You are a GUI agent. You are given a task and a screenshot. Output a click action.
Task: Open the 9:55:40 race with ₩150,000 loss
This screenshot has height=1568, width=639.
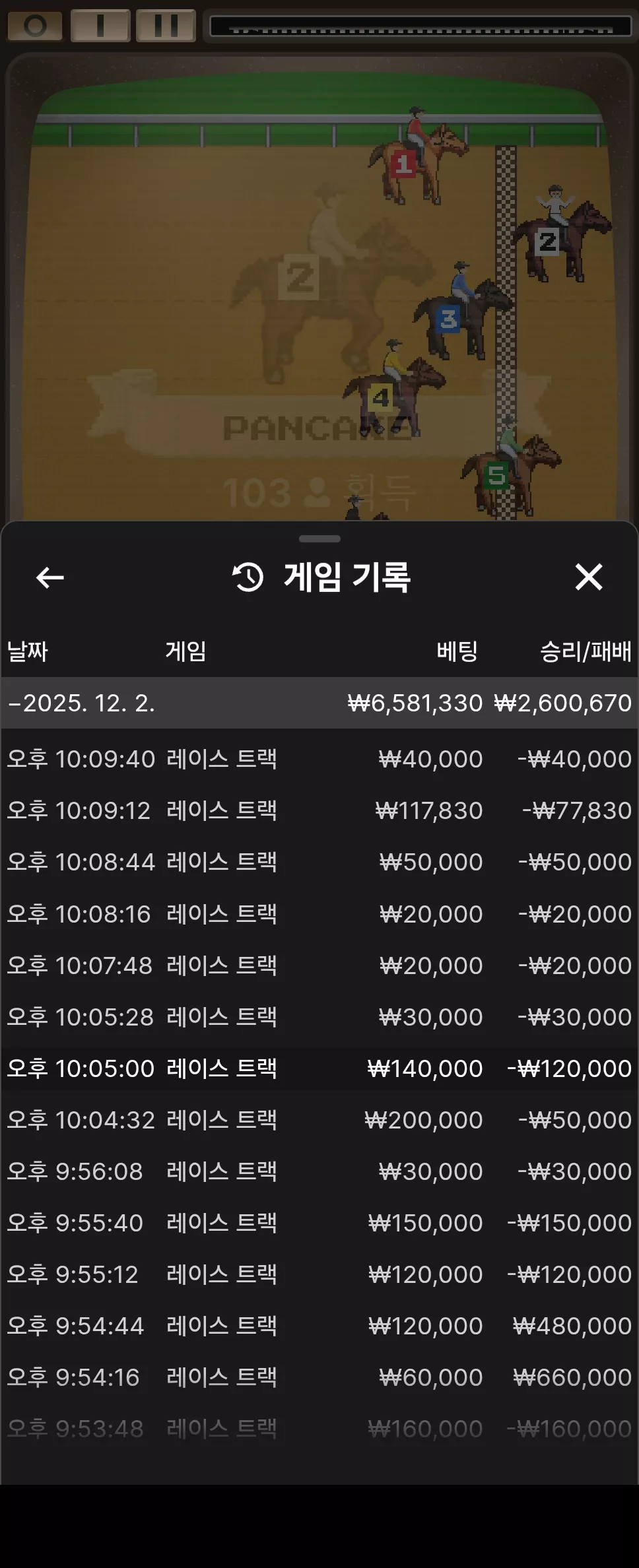[319, 1223]
